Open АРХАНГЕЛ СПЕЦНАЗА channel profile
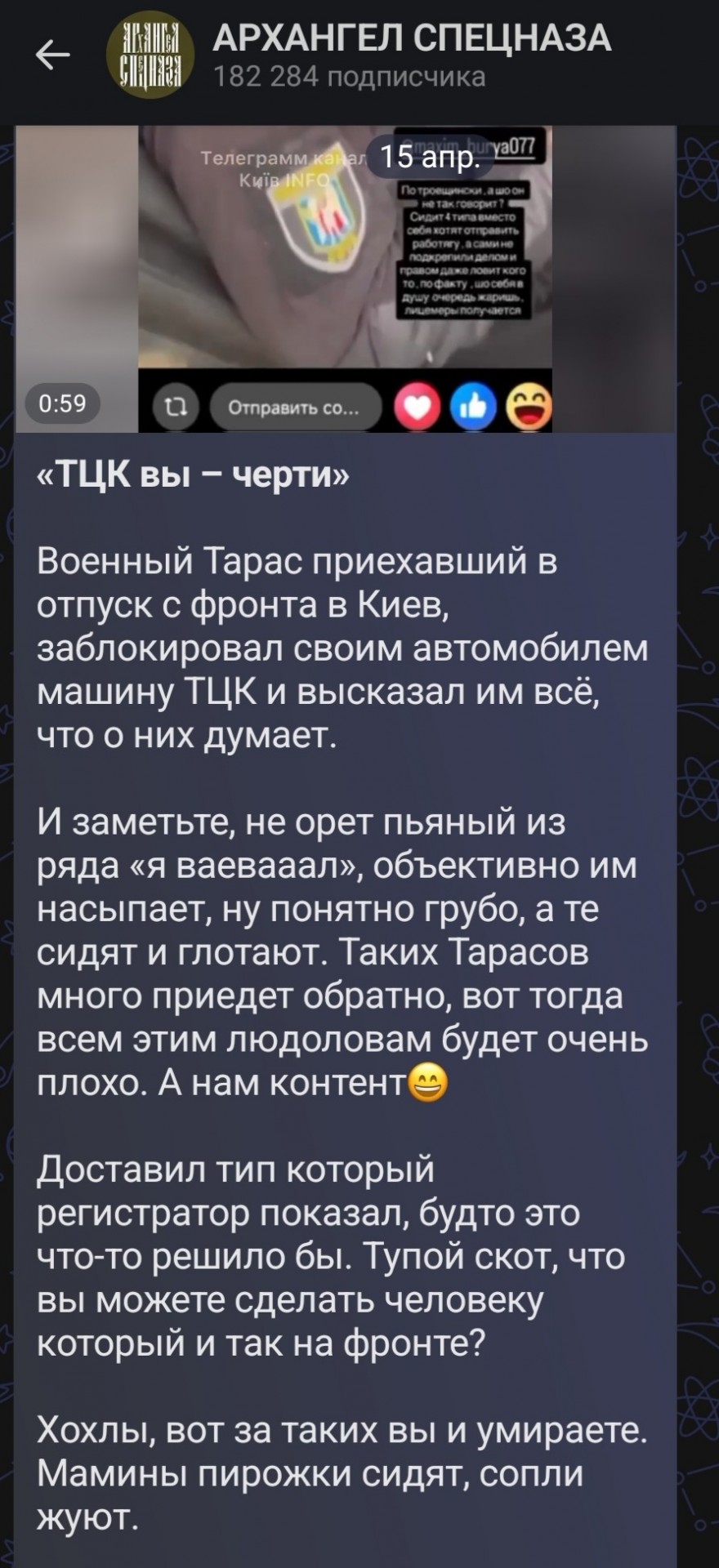Viewport: 719px width, 1568px height. click(410, 56)
